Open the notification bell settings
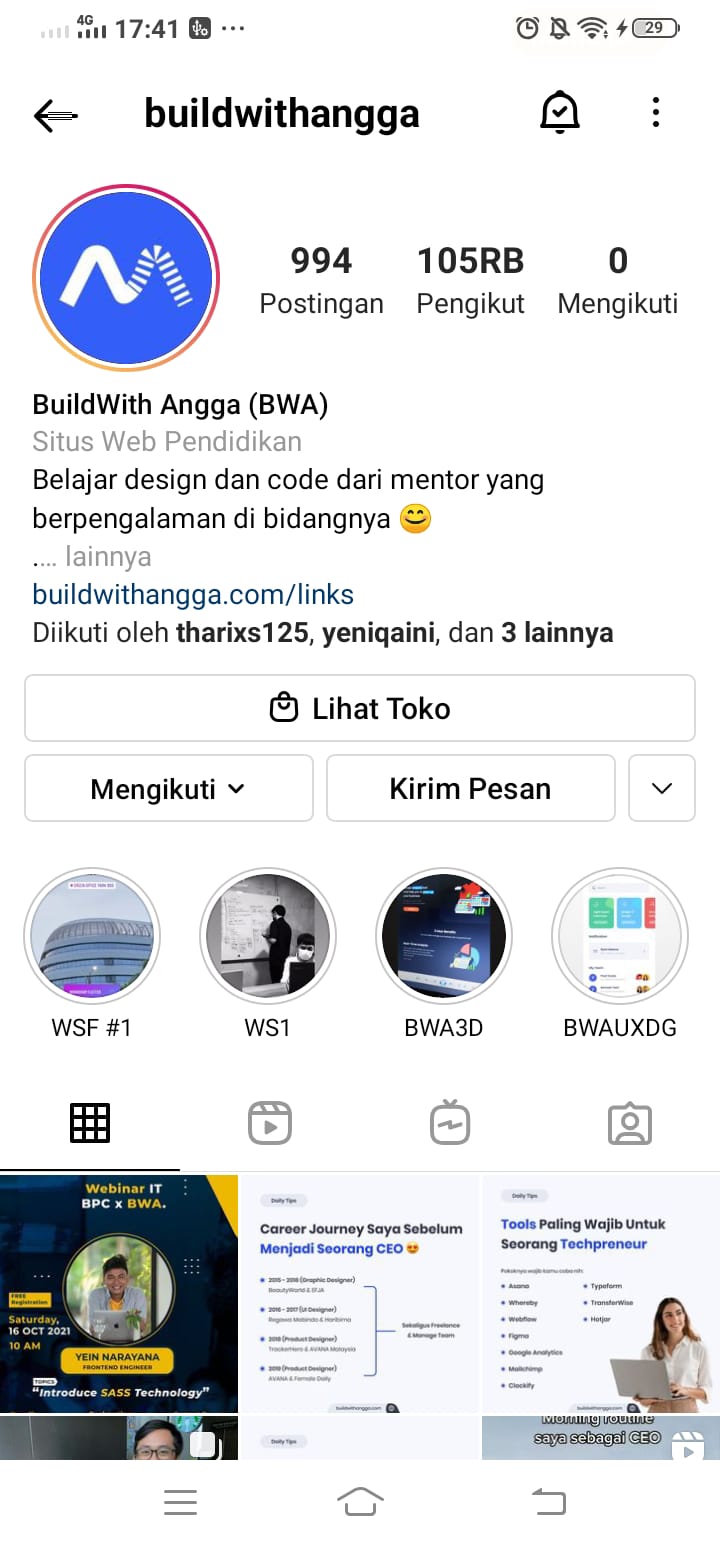Image resolution: width=720 pixels, height=1544 pixels. point(559,112)
